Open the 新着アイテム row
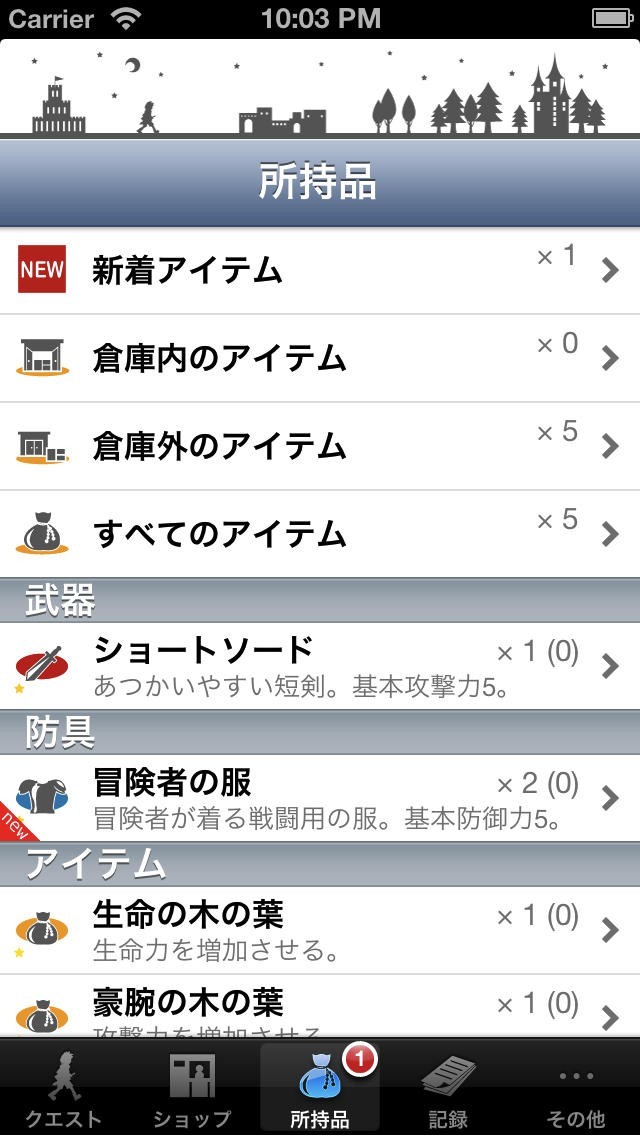 click(320, 270)
